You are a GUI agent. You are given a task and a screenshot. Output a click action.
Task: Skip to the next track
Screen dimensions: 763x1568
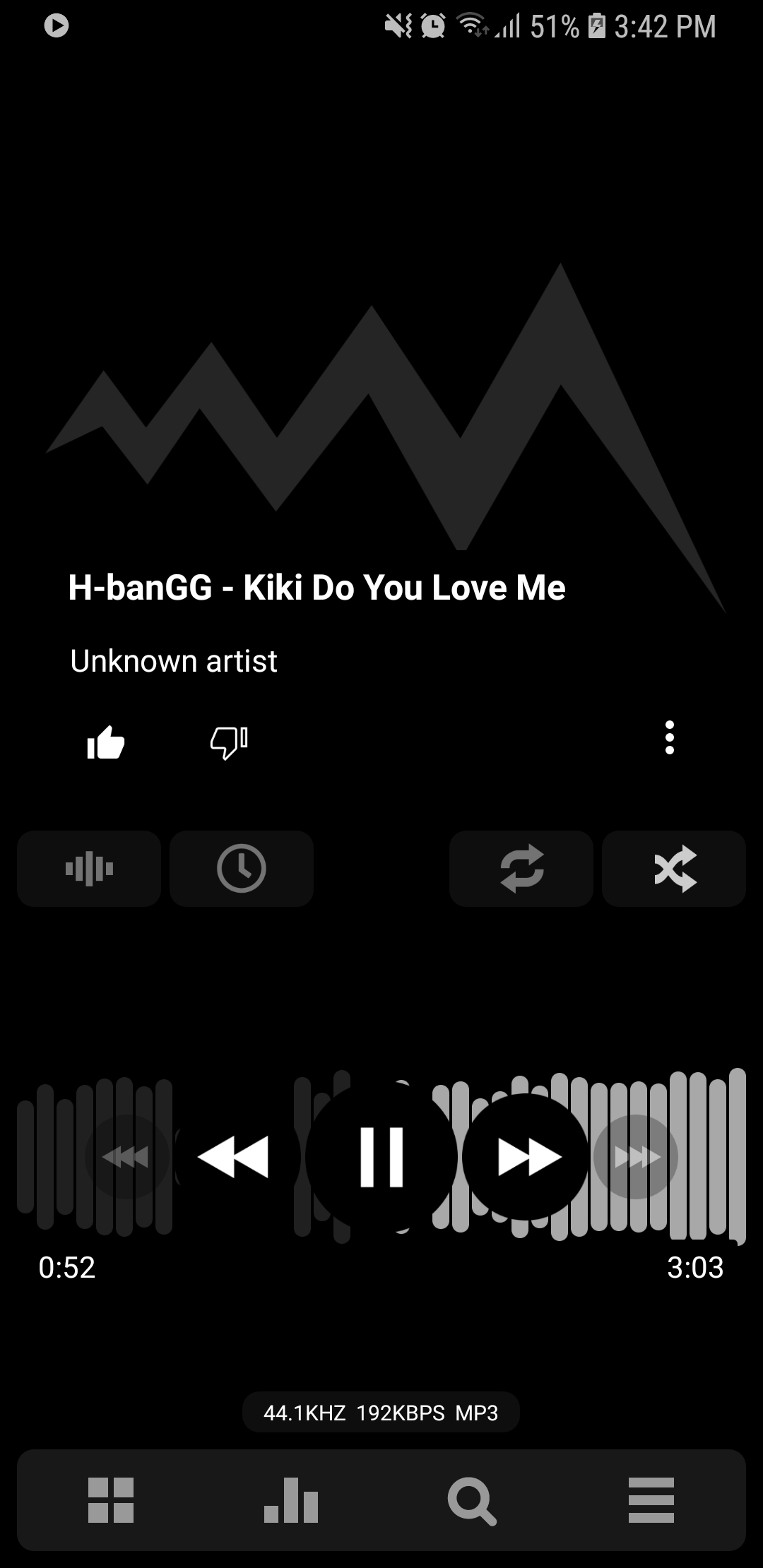click(526, 1156)
